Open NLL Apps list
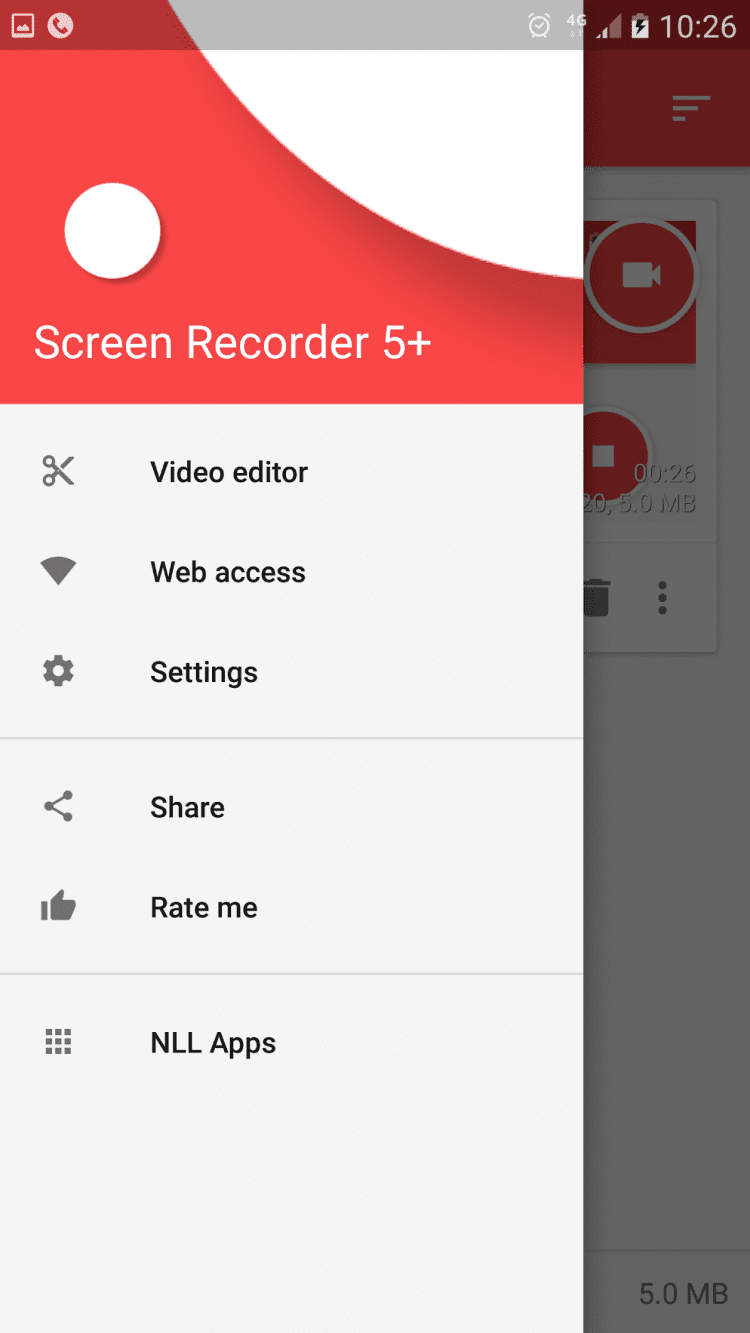 coord(213,1043)
